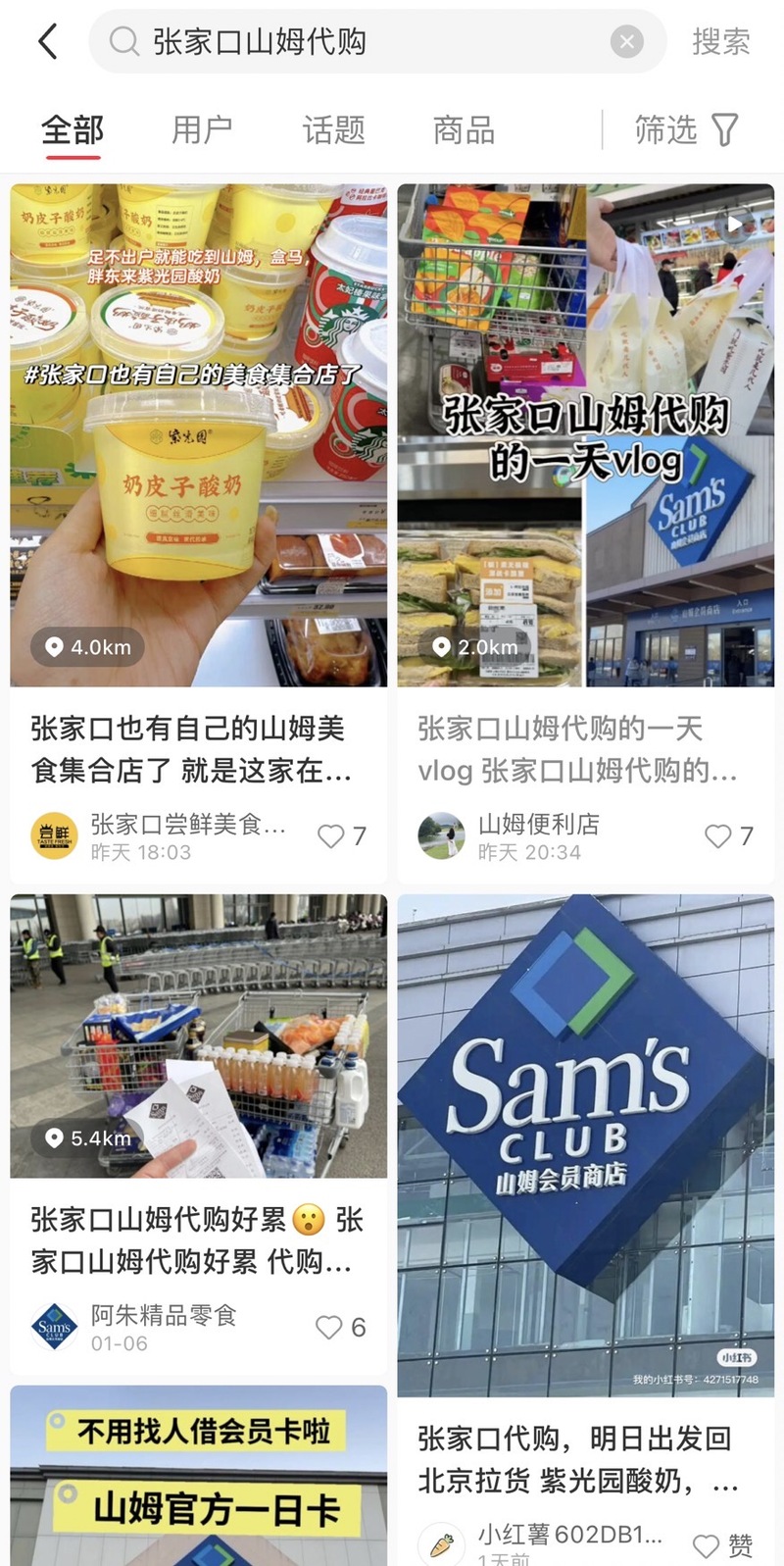Like the post by 山姆便利店

(x=718, y=836)
